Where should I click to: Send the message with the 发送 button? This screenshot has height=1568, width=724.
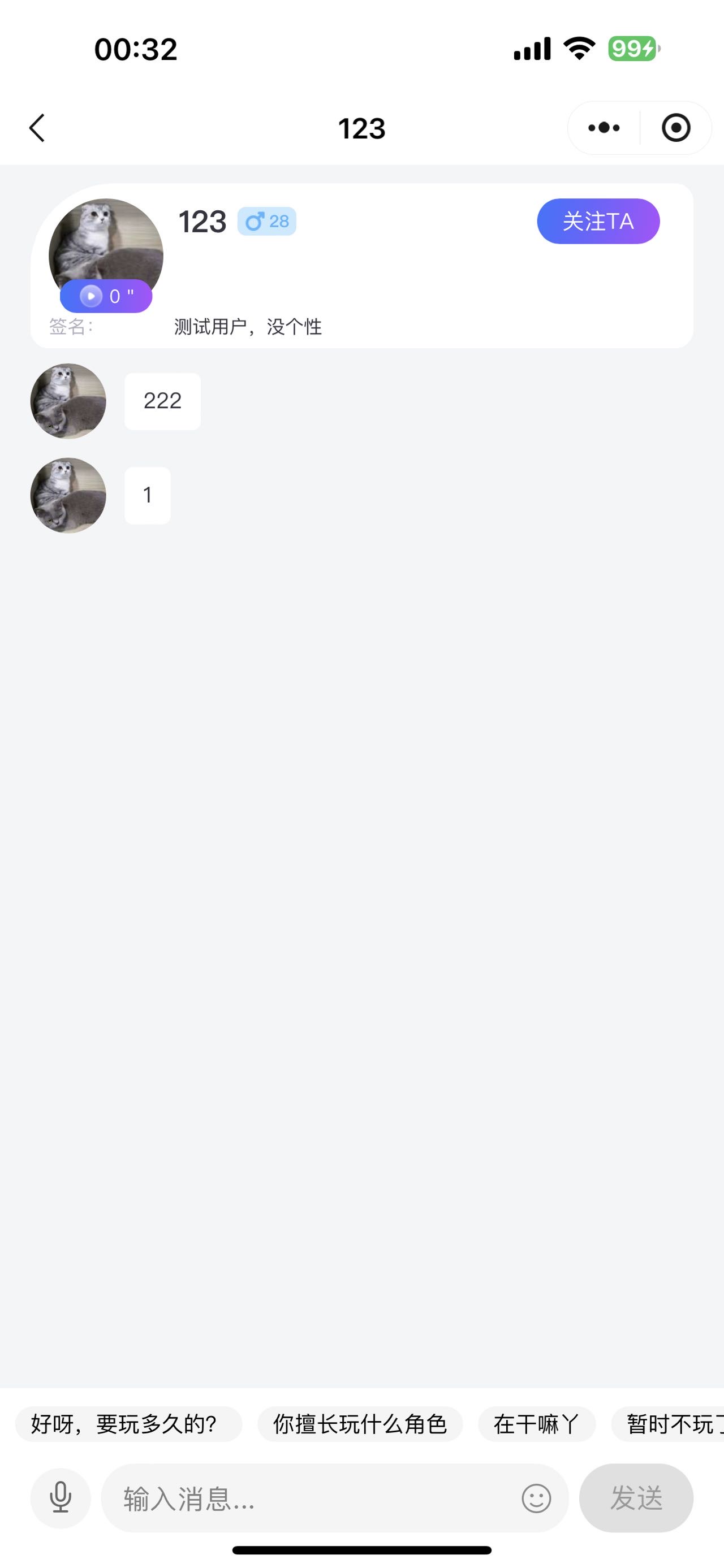tap(636, 1498)
